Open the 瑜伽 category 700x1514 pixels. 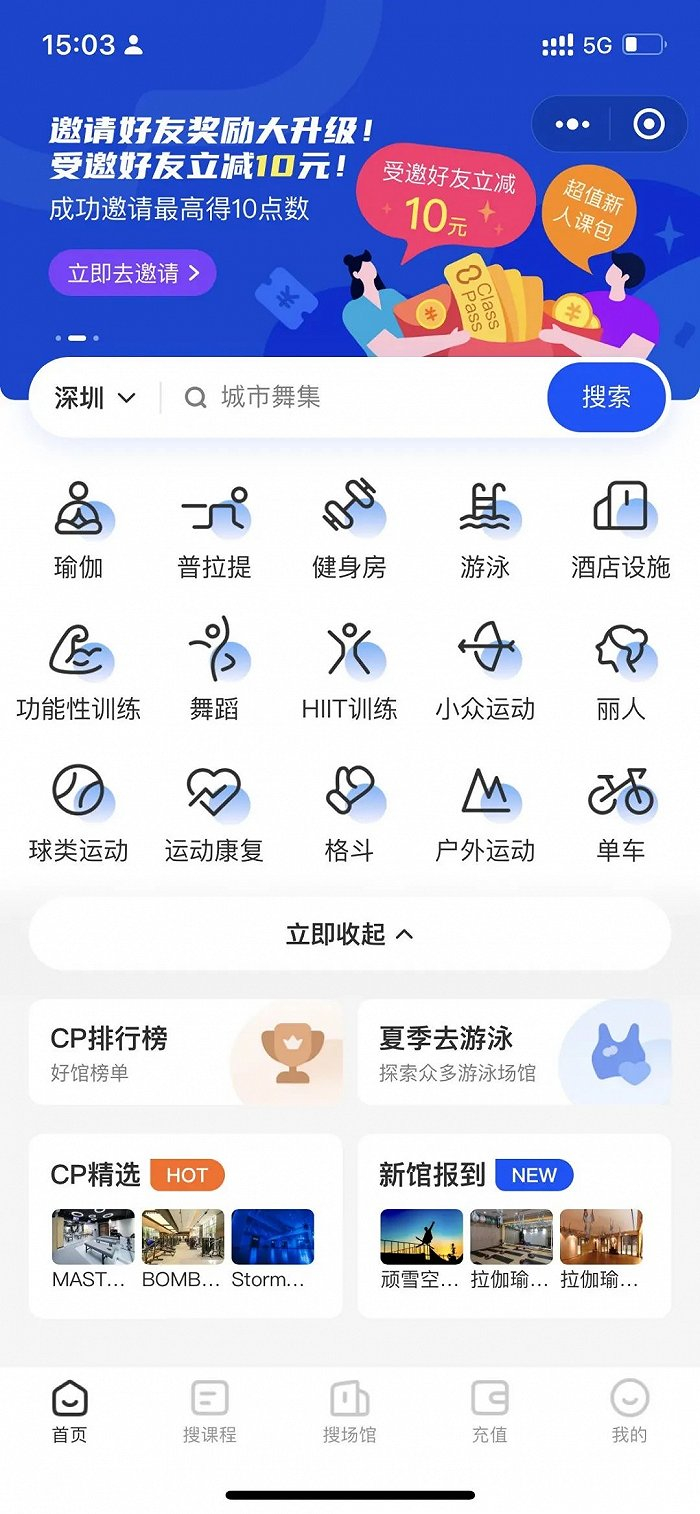pyautogui.click(x=79, y=530)
